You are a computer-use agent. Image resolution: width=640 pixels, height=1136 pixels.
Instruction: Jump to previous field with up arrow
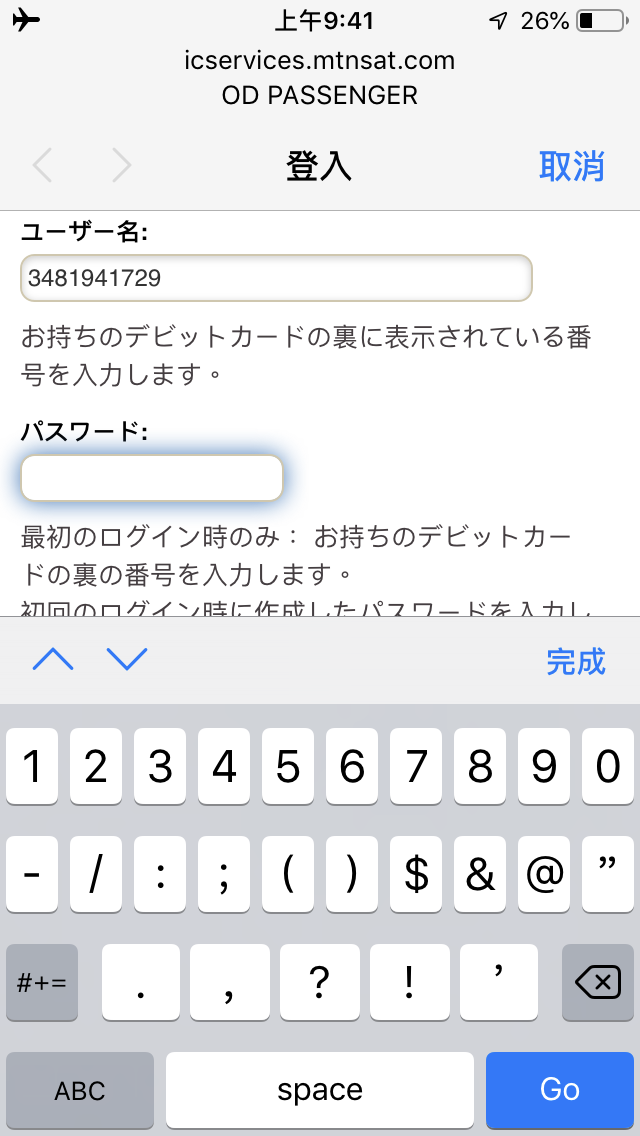[53, 659]
